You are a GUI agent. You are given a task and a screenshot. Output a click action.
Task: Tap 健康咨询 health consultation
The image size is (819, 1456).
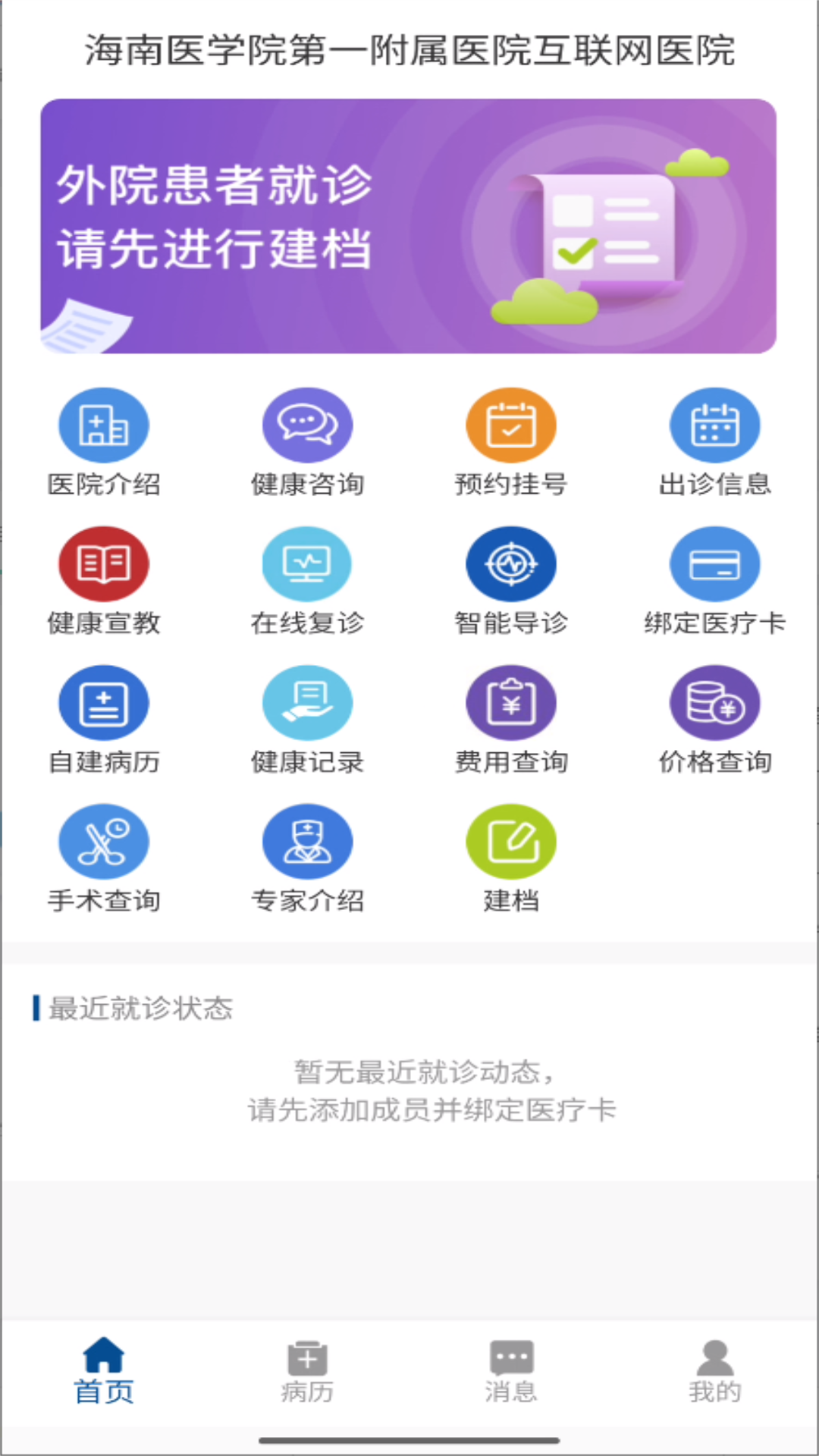(x=307, y=426)
